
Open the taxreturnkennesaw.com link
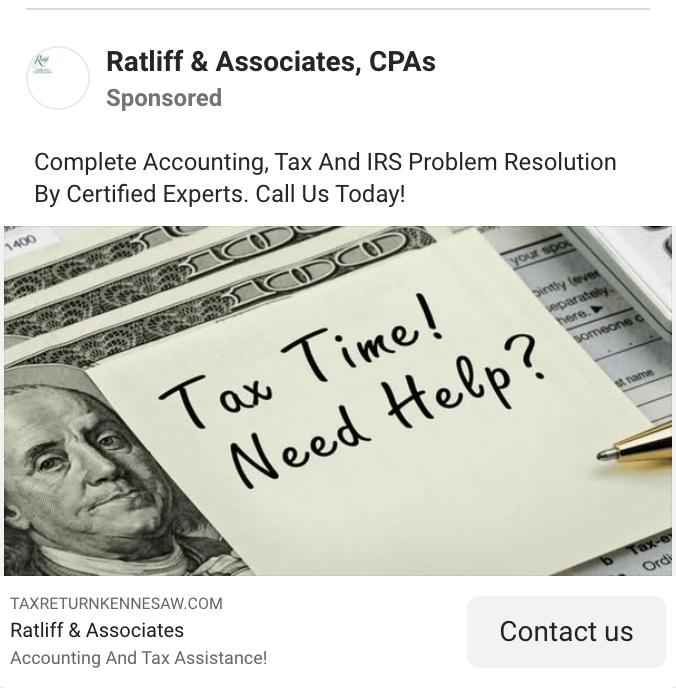pos(116,603)
